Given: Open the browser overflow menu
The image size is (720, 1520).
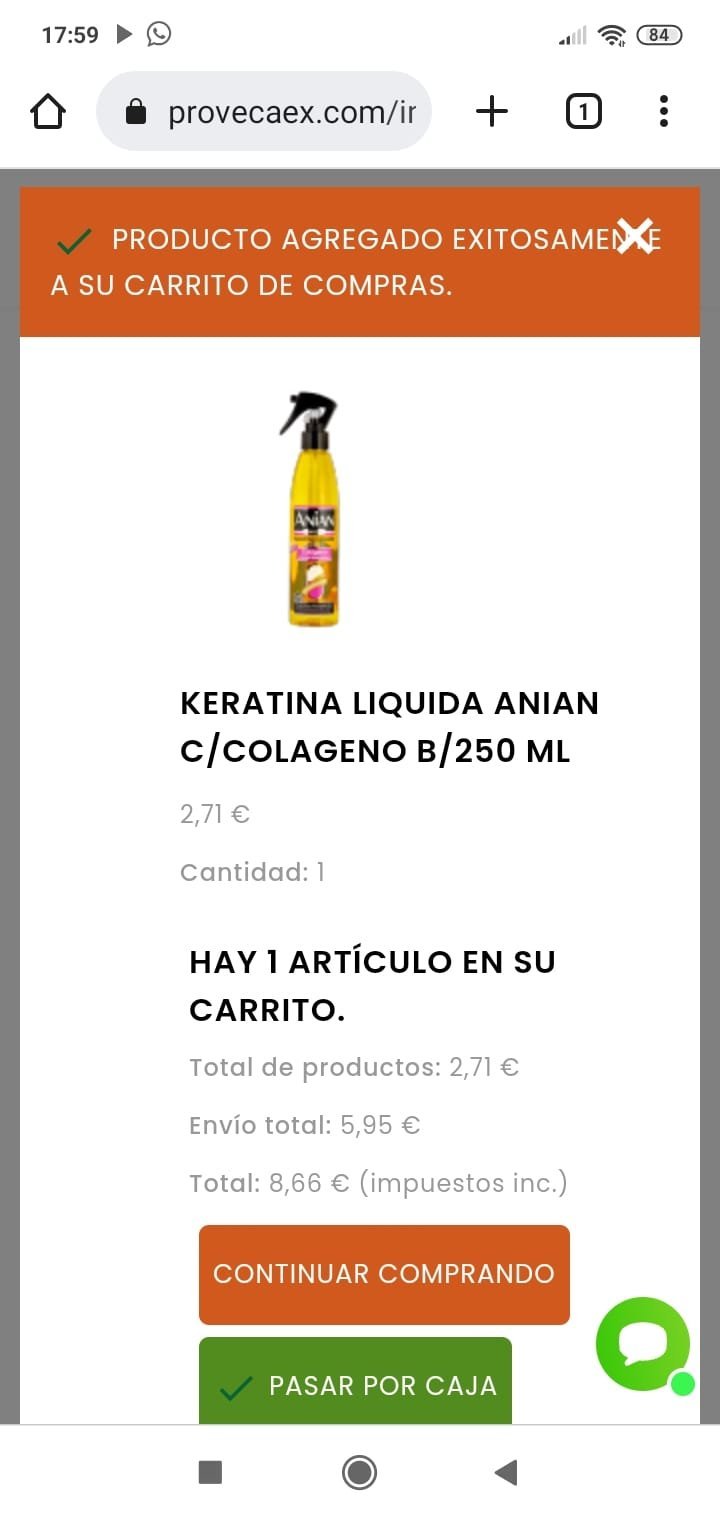Looking at the screenshot, I should tap(663, 112).
